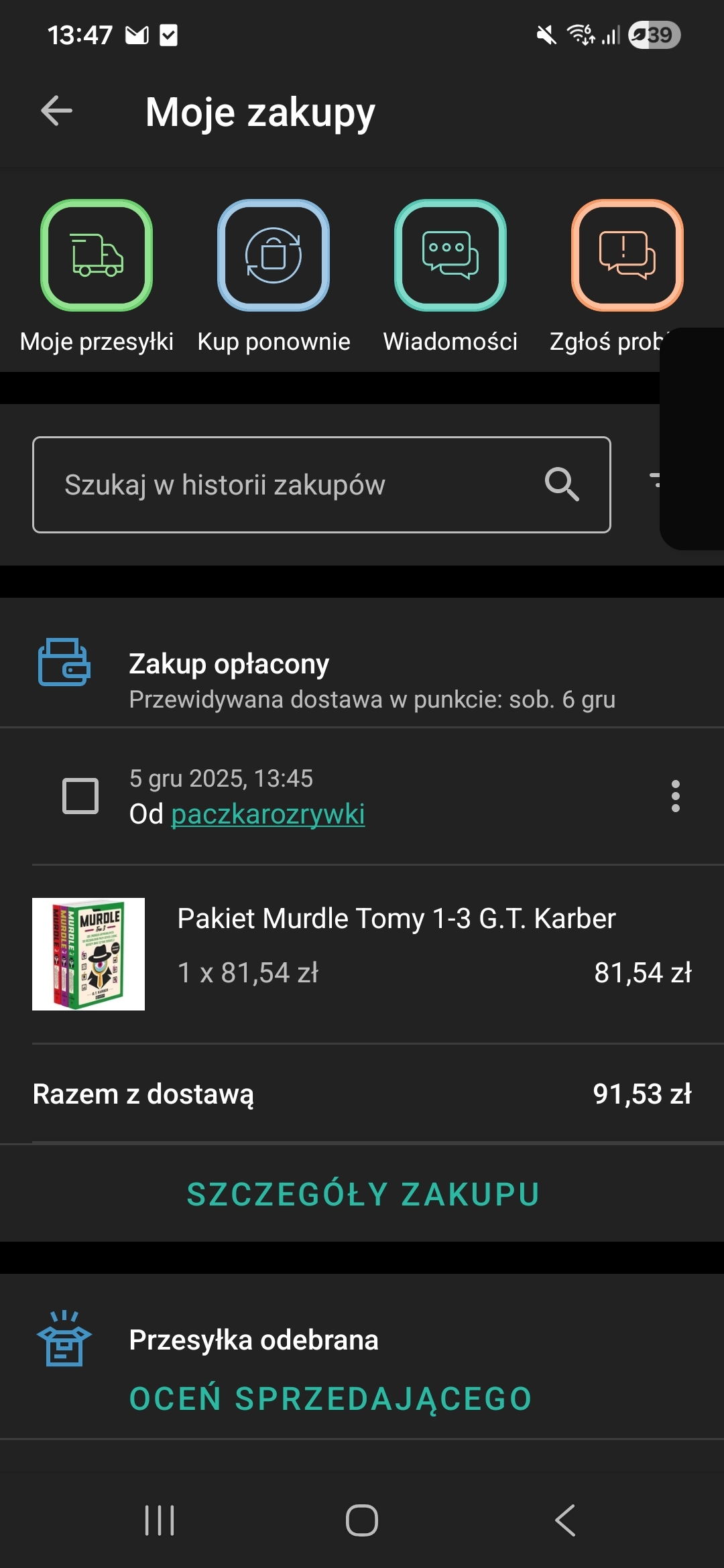Image resolution: width=724 pixels, height=1568 pixels.
Task: Go back from Moje zakupy
Action: tap(56, 111)
